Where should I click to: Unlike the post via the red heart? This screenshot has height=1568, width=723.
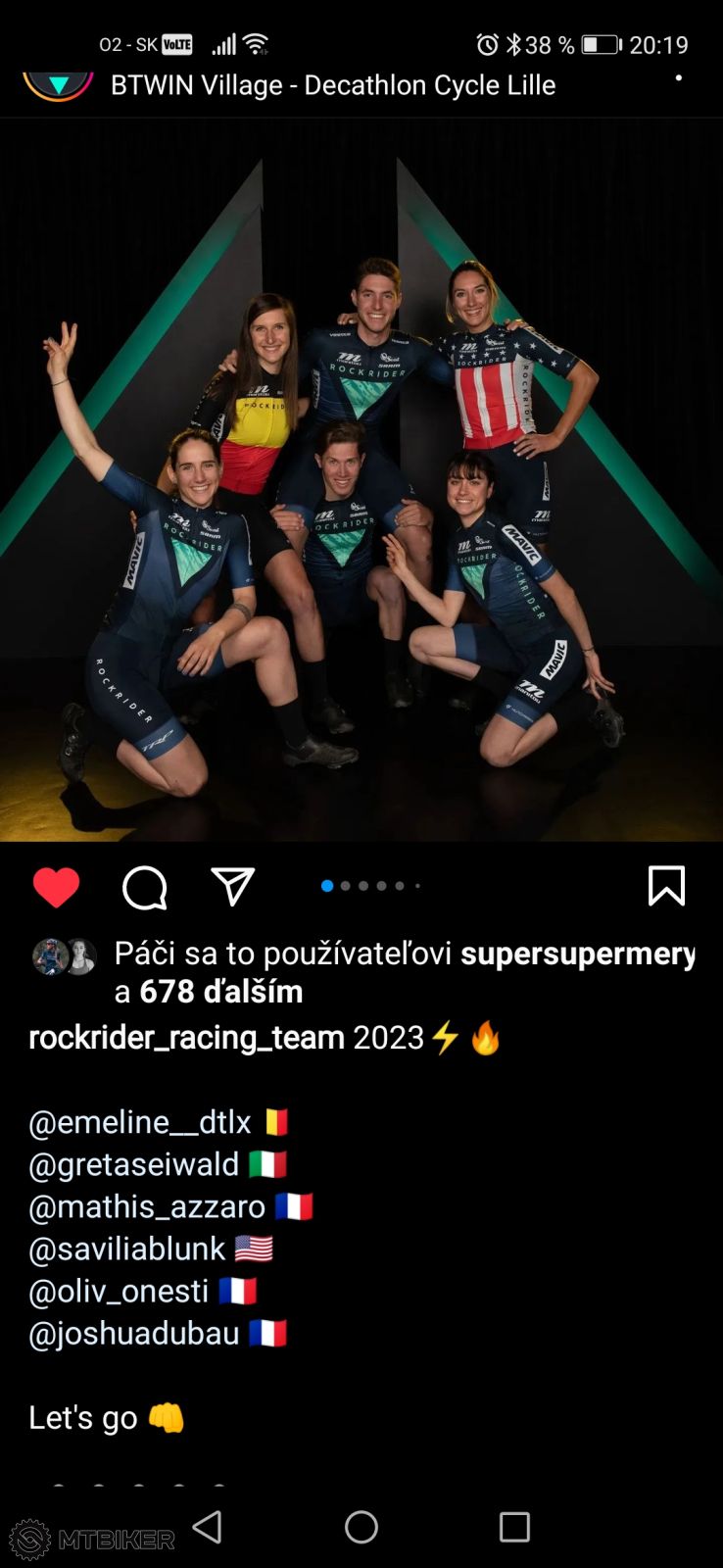coord(56,888)
